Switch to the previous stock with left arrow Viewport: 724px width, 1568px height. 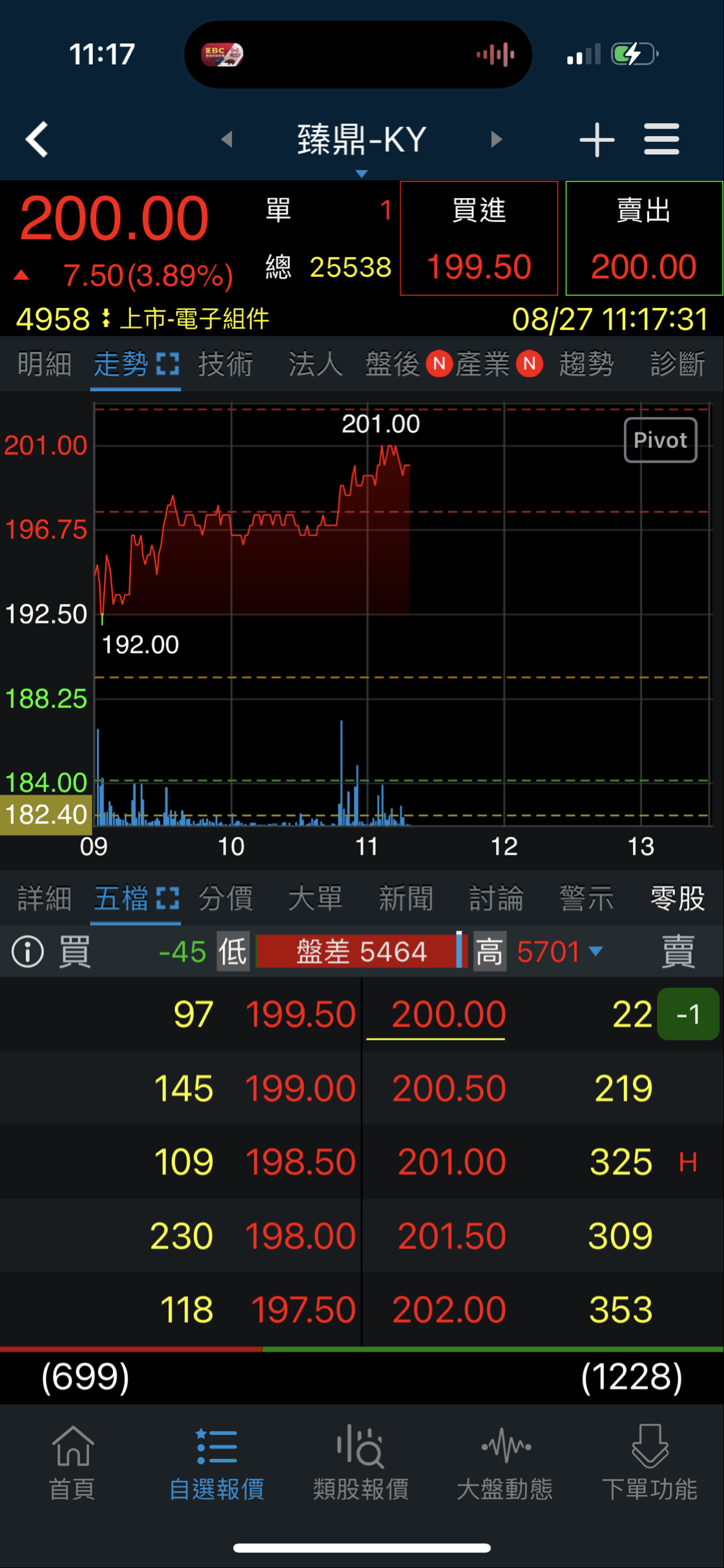pos(227,139)
